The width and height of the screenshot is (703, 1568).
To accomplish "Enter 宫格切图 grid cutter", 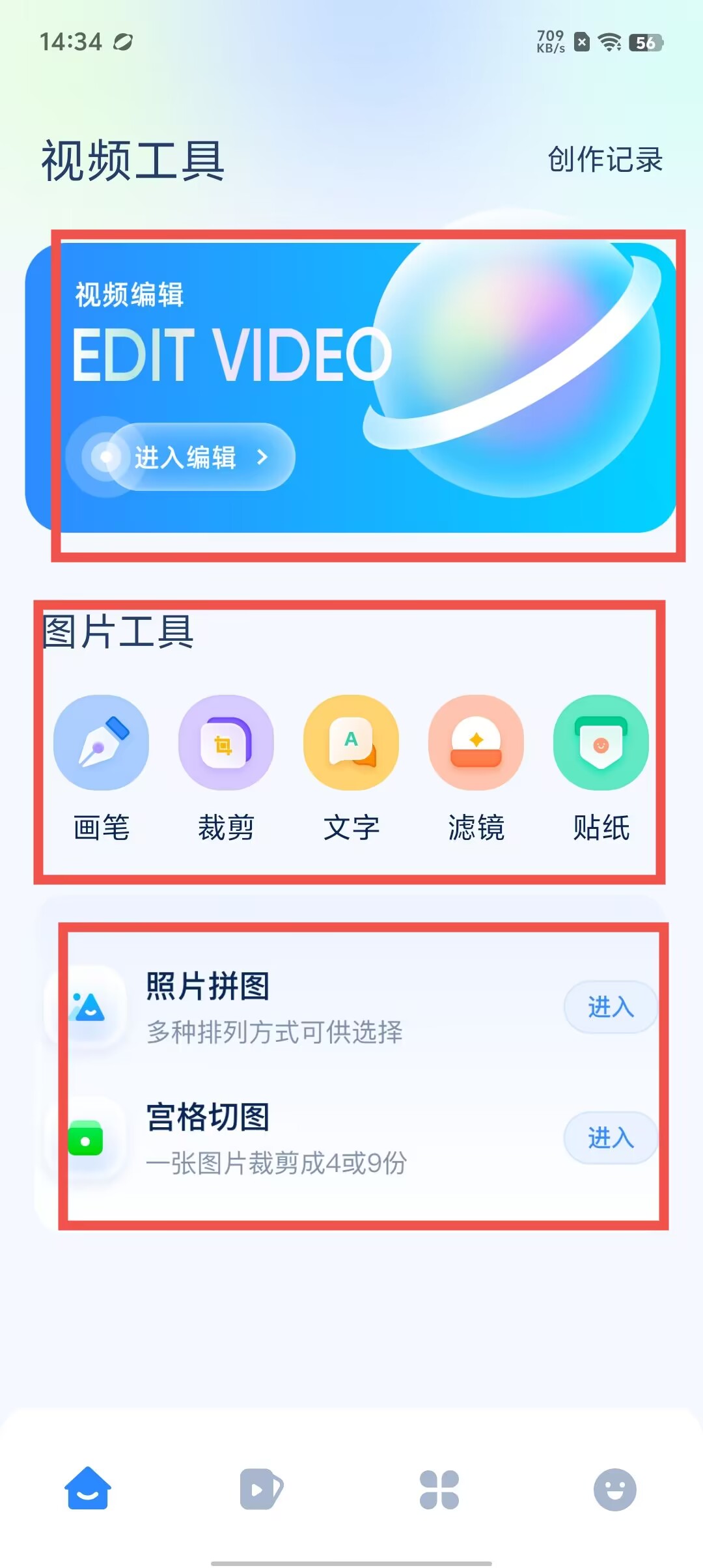I will pyautogui.click(x=610, y=1138).
